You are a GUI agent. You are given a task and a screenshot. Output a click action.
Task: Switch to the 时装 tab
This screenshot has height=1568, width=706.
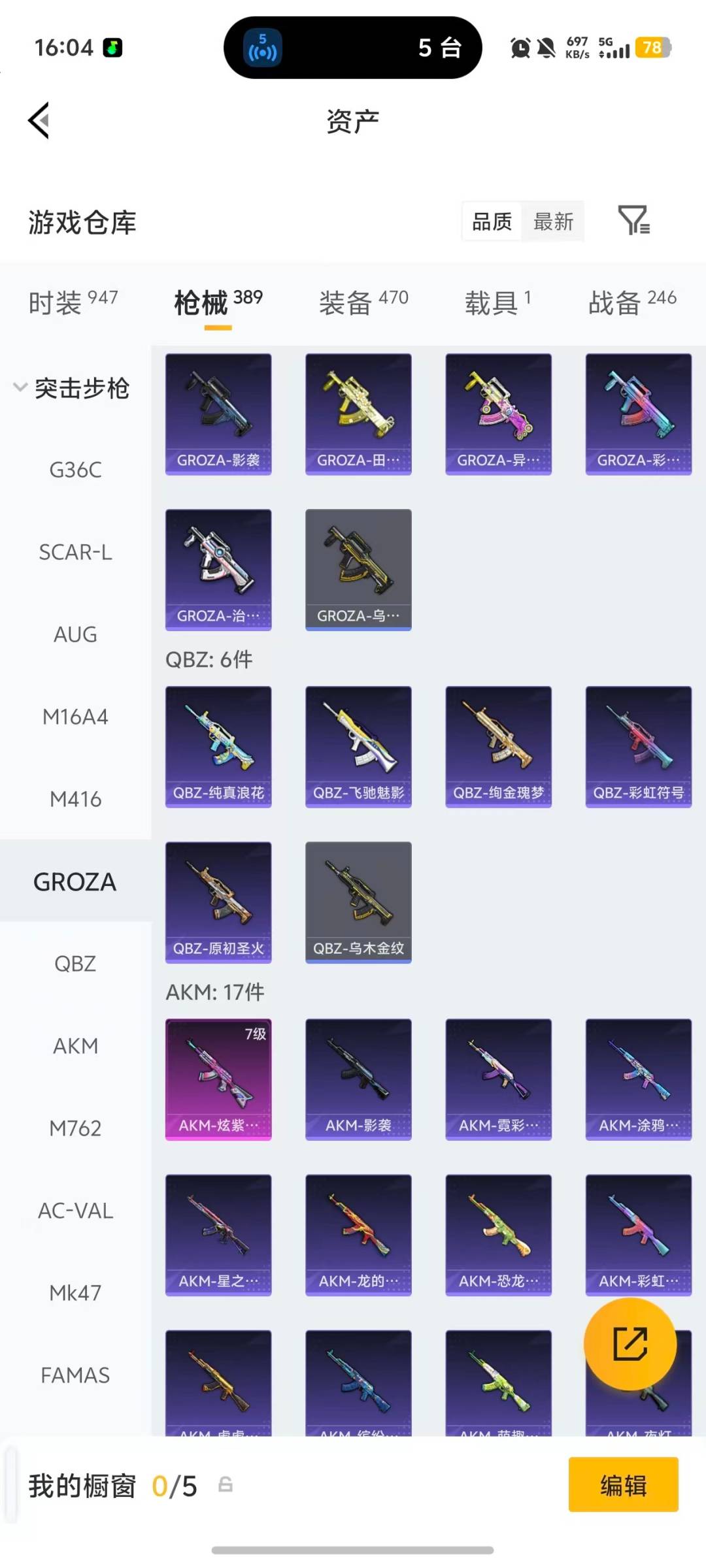(73, 302)
